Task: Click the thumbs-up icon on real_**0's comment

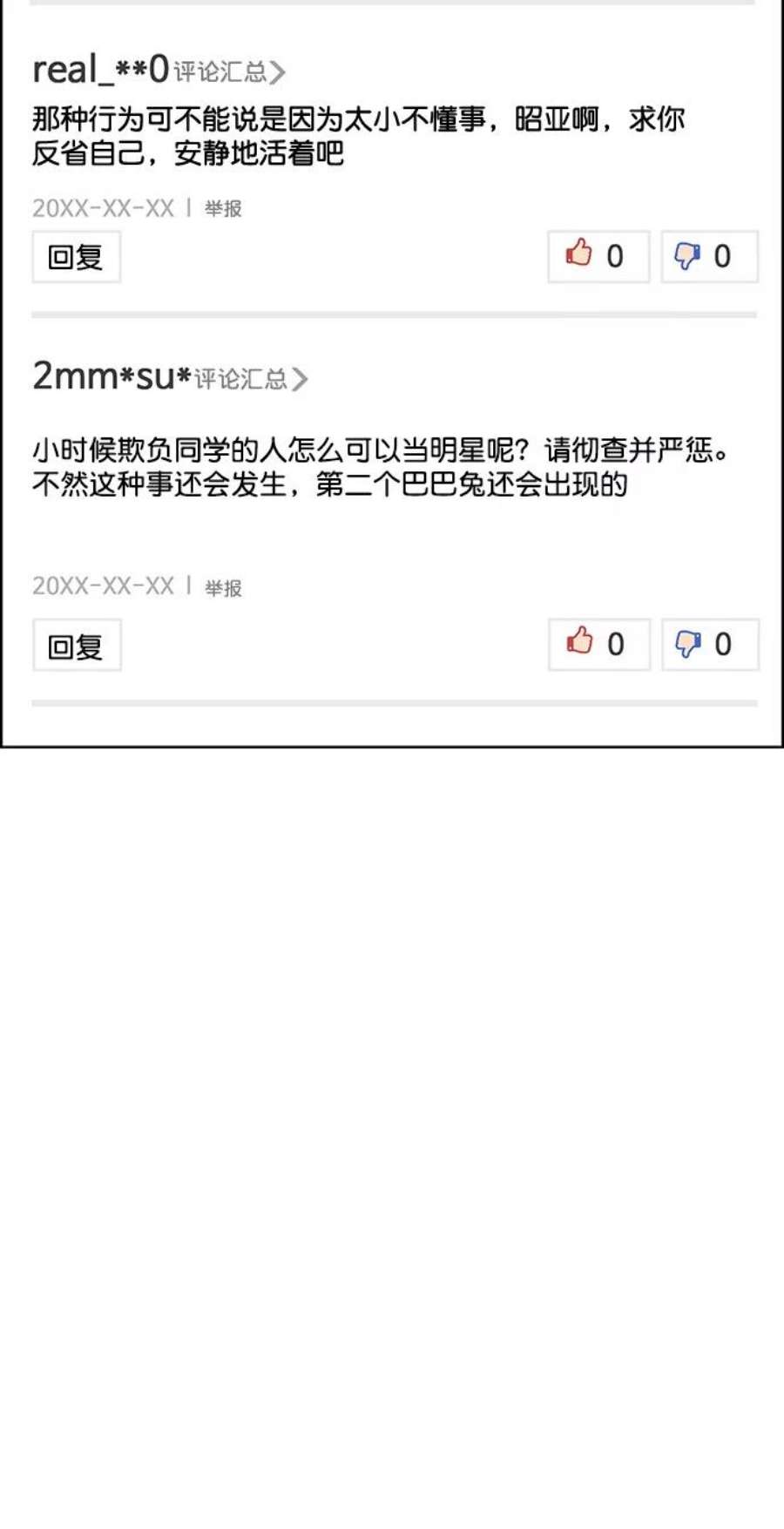Action: 578,255
